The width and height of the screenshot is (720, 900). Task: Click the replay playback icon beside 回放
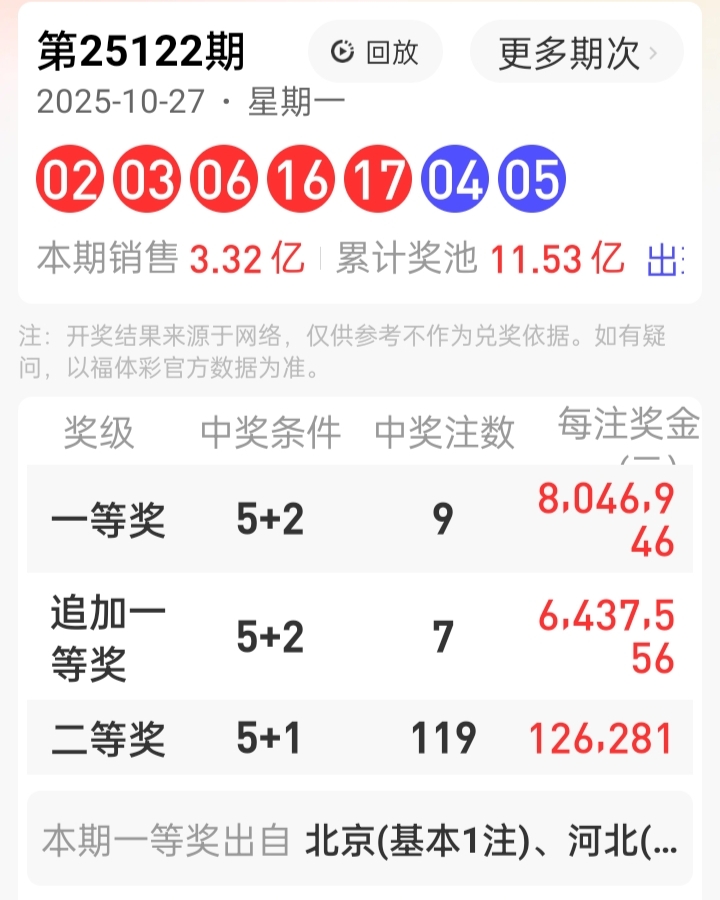[x=342, y=52]
